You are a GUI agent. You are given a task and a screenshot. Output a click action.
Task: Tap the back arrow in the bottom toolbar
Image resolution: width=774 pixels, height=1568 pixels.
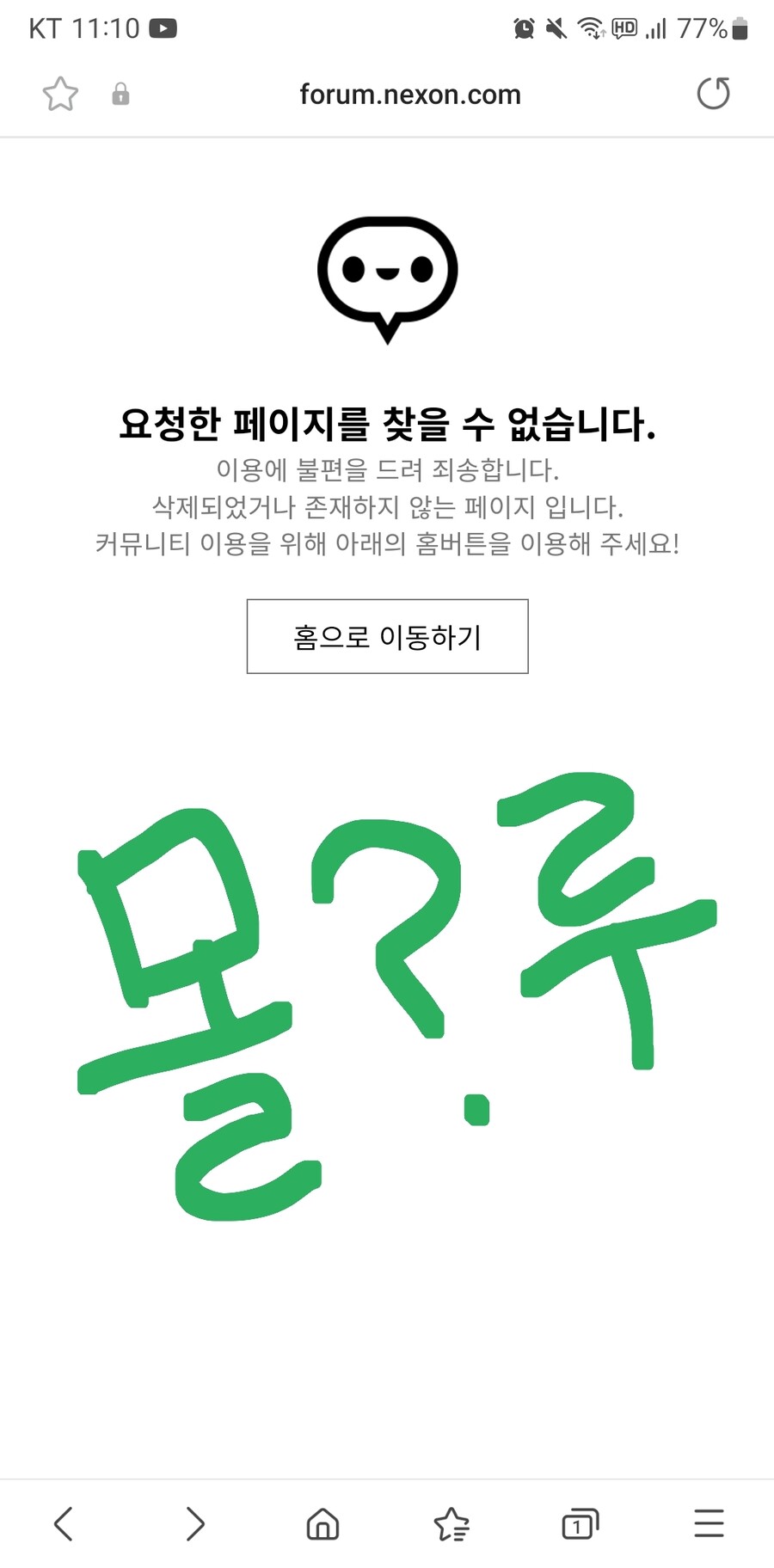(64, 1524)
